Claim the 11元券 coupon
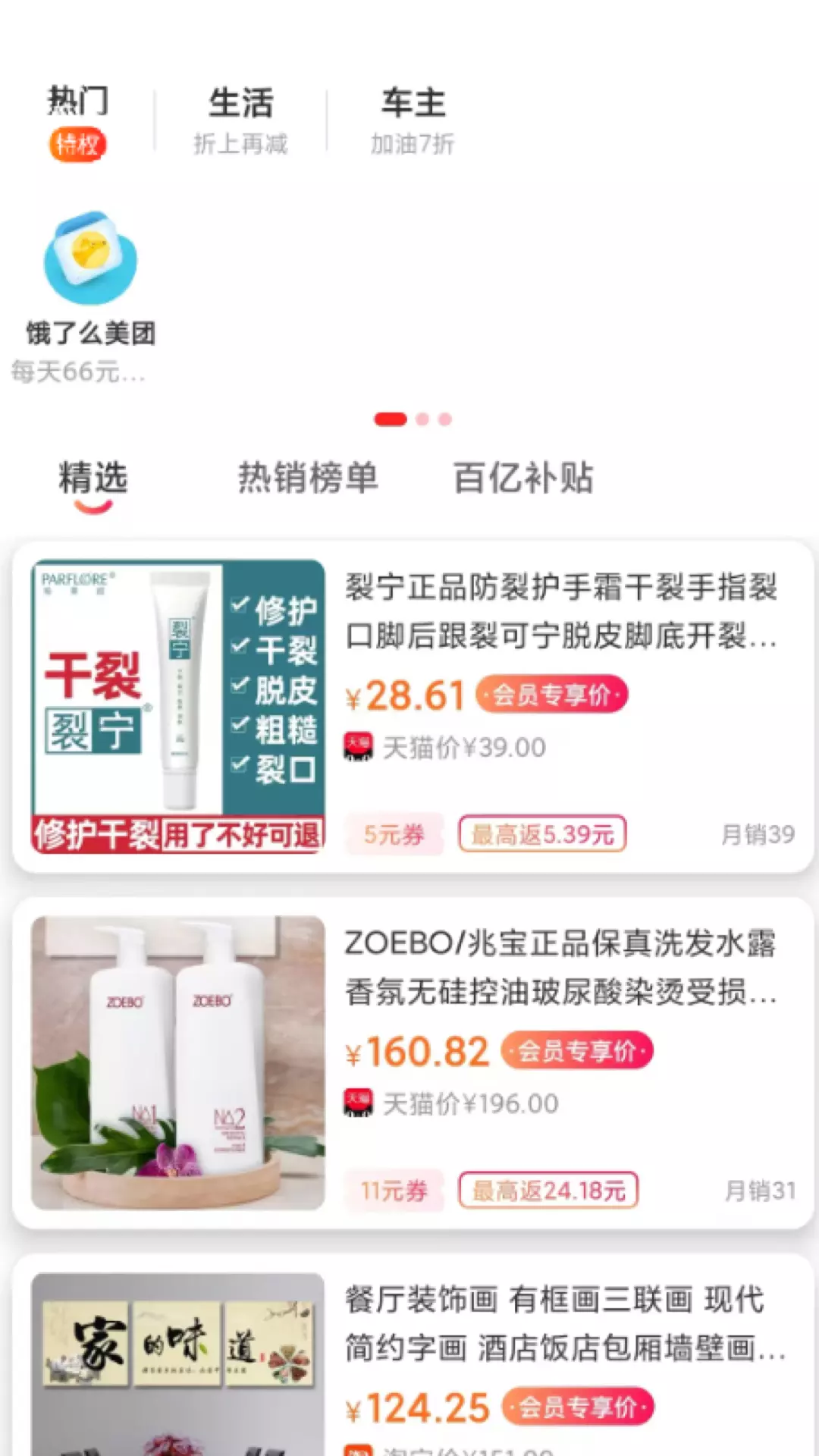This screenshot has height=1456, width=819. 394,1191
